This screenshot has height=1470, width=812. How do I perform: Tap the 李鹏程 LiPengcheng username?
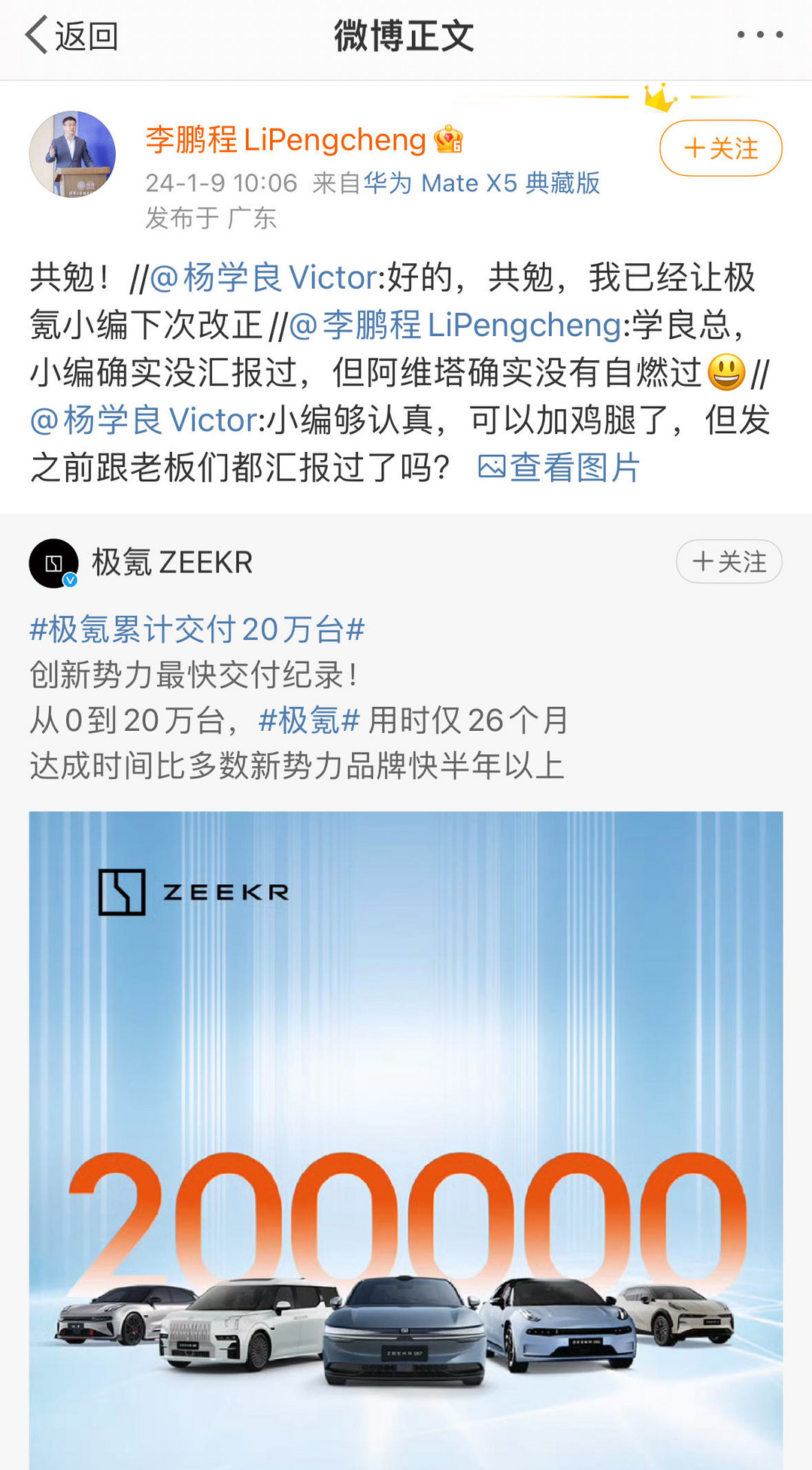point(286,140)
